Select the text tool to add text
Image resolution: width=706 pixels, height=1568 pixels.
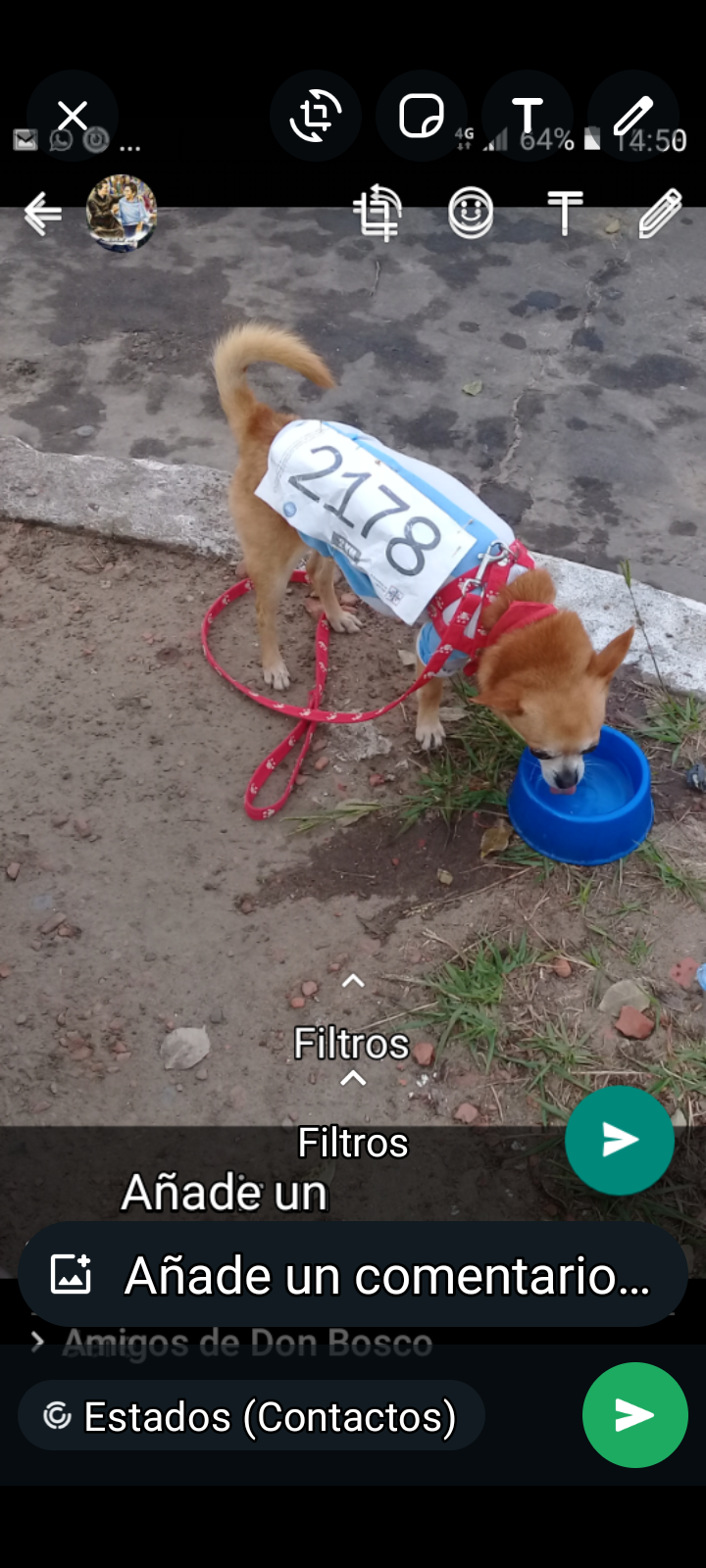(x=528, y=116)
